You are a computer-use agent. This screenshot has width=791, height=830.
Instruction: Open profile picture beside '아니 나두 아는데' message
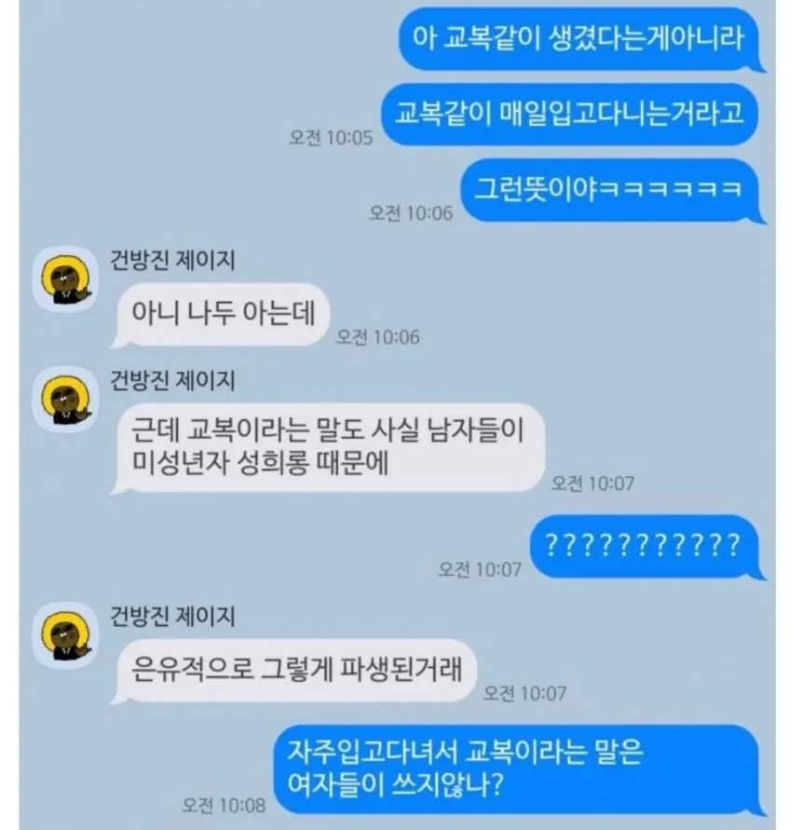(x=66, y=281)
